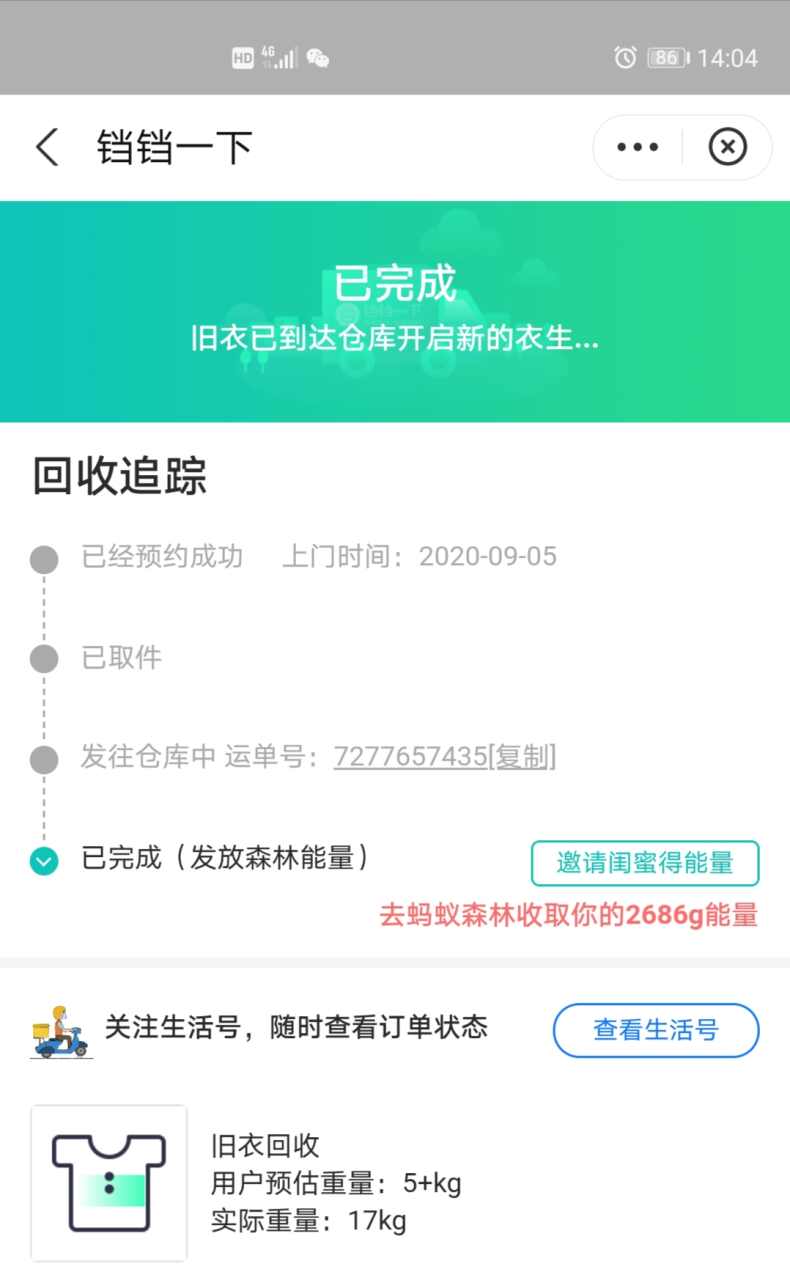Tap 邀请闺蜜得能量 button
The image size is (790, 1280).
(644, 863)
